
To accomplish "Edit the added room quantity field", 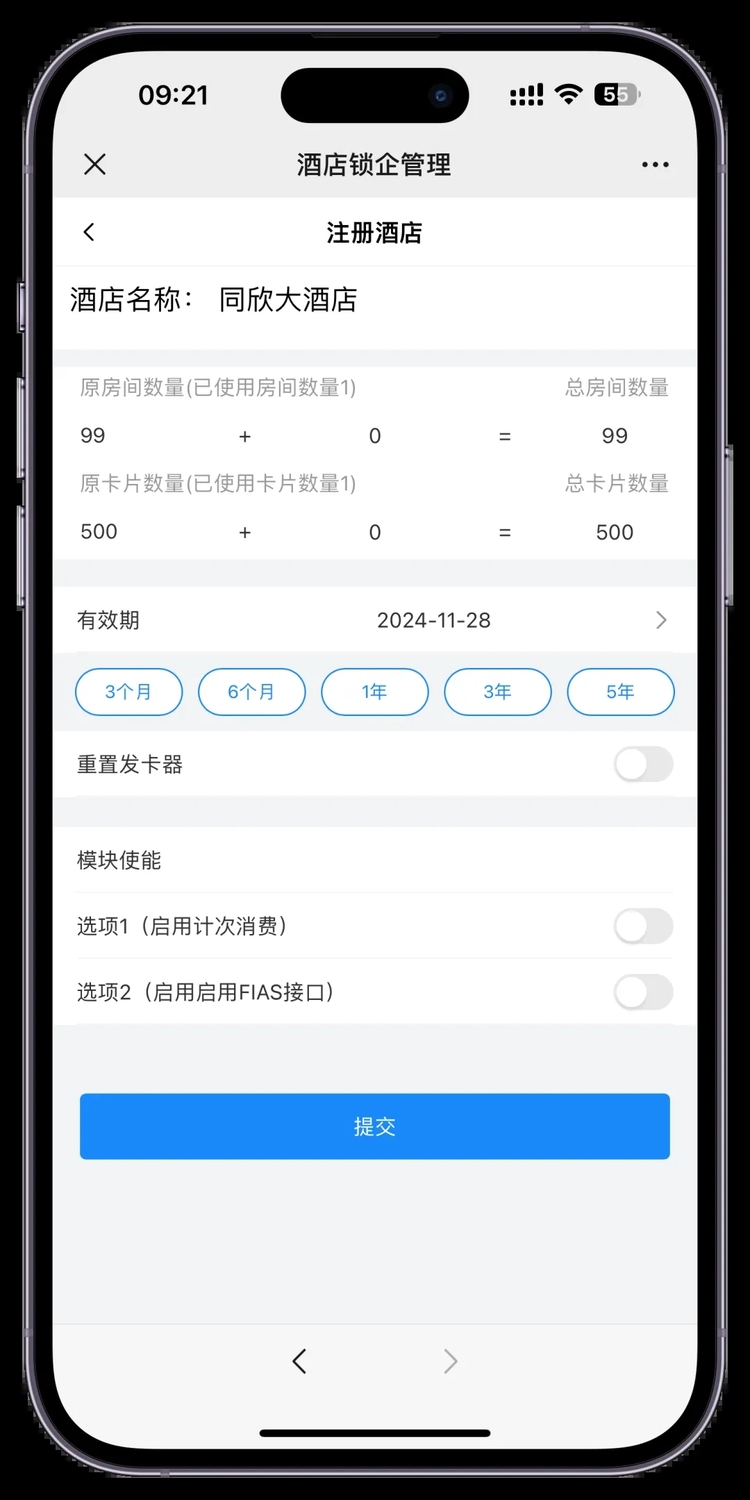I will (375, 436).
